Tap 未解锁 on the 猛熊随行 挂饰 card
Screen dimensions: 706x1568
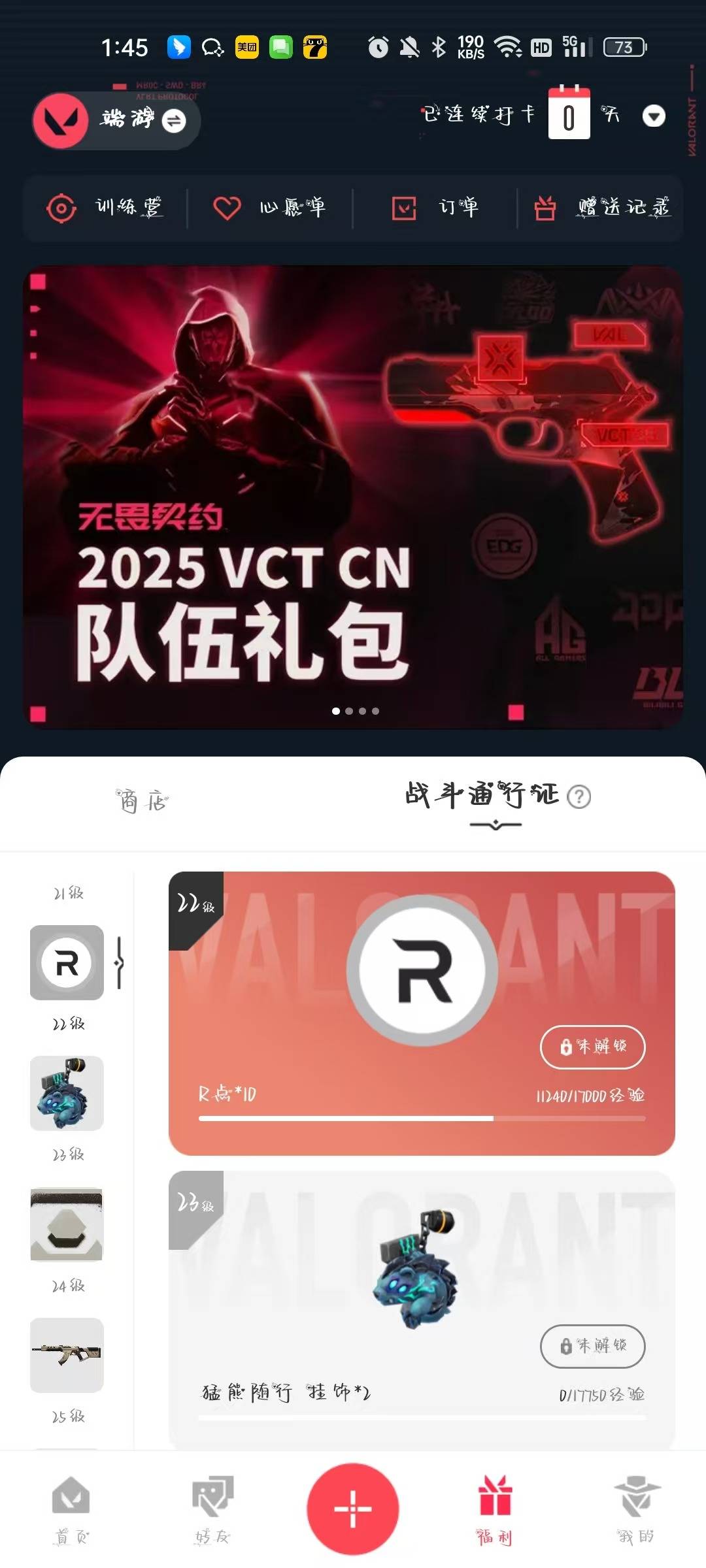click(x=592, y=1346)
